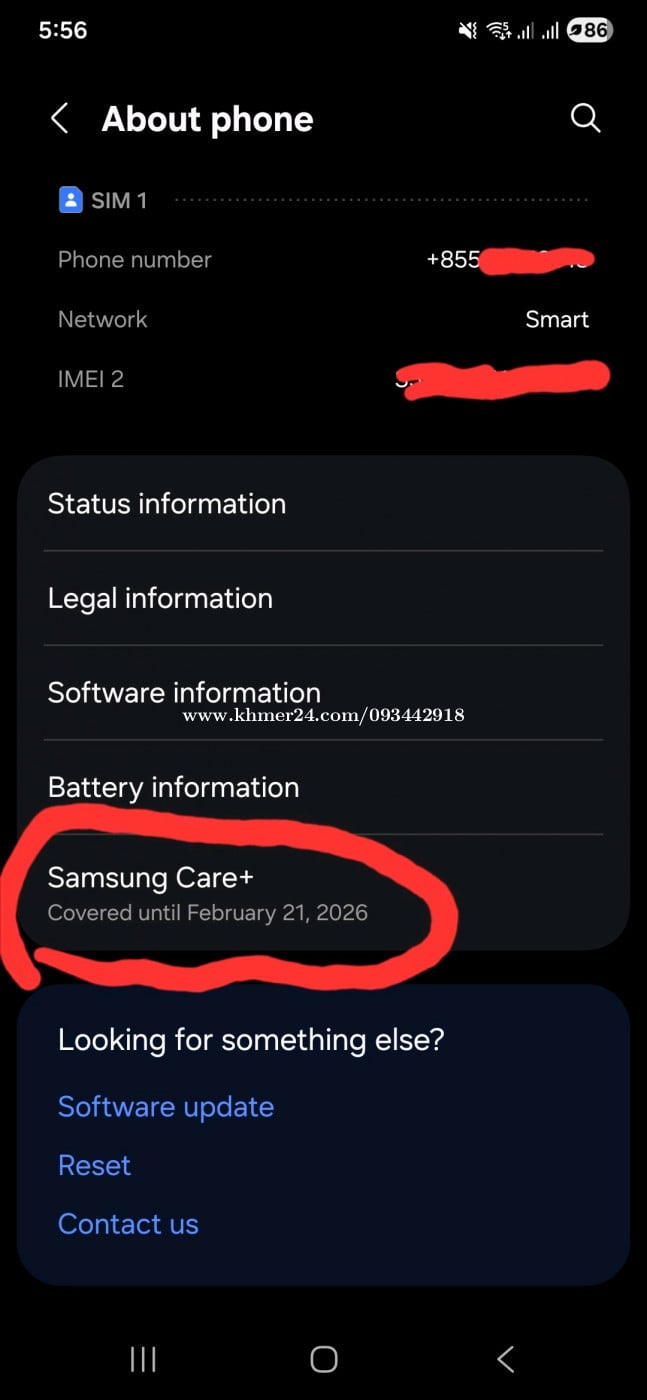Select the Contact us link

click(128, 1223)
